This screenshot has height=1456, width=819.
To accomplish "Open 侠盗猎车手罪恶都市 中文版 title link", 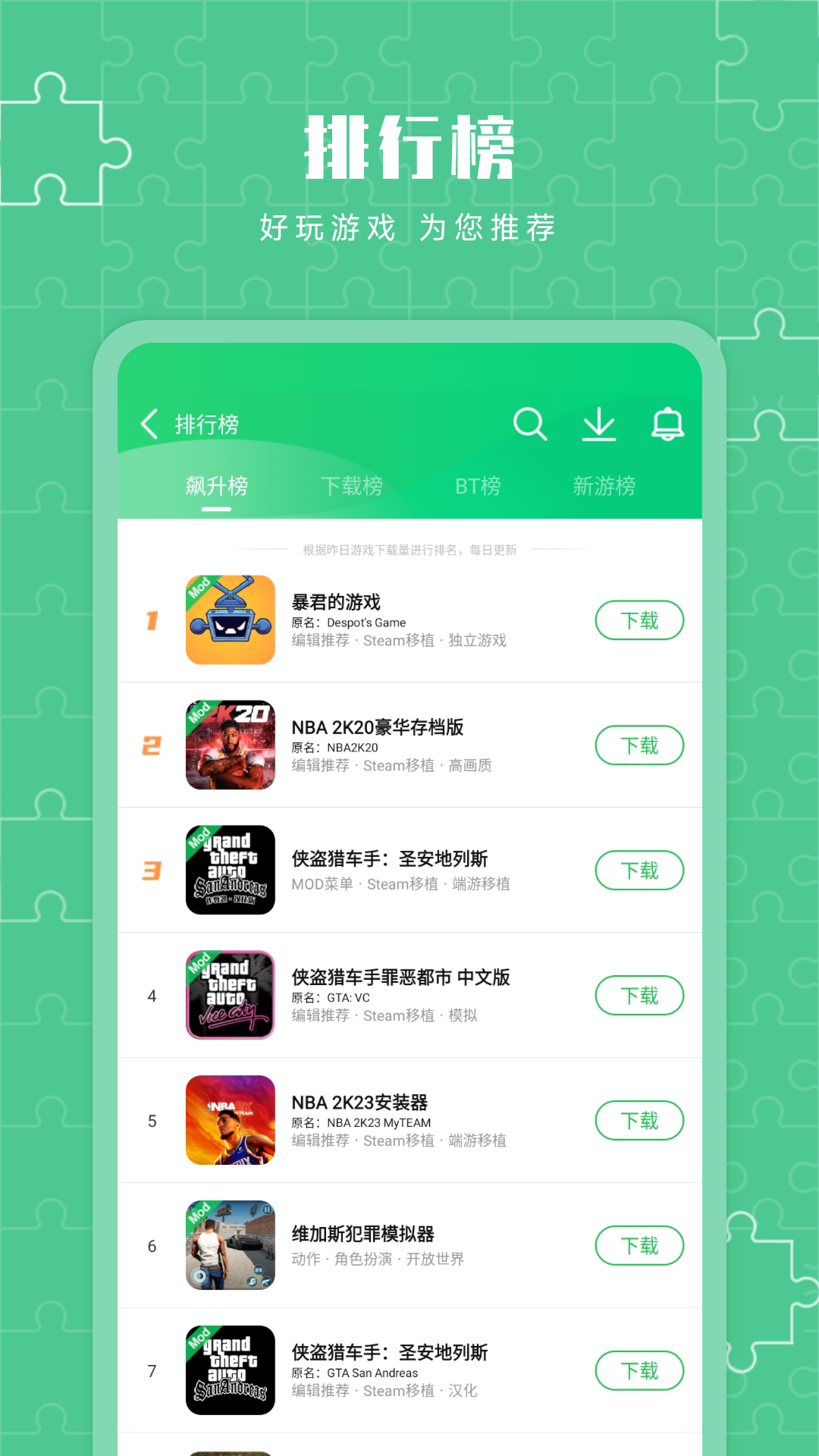I will click(x=401, y=978).
